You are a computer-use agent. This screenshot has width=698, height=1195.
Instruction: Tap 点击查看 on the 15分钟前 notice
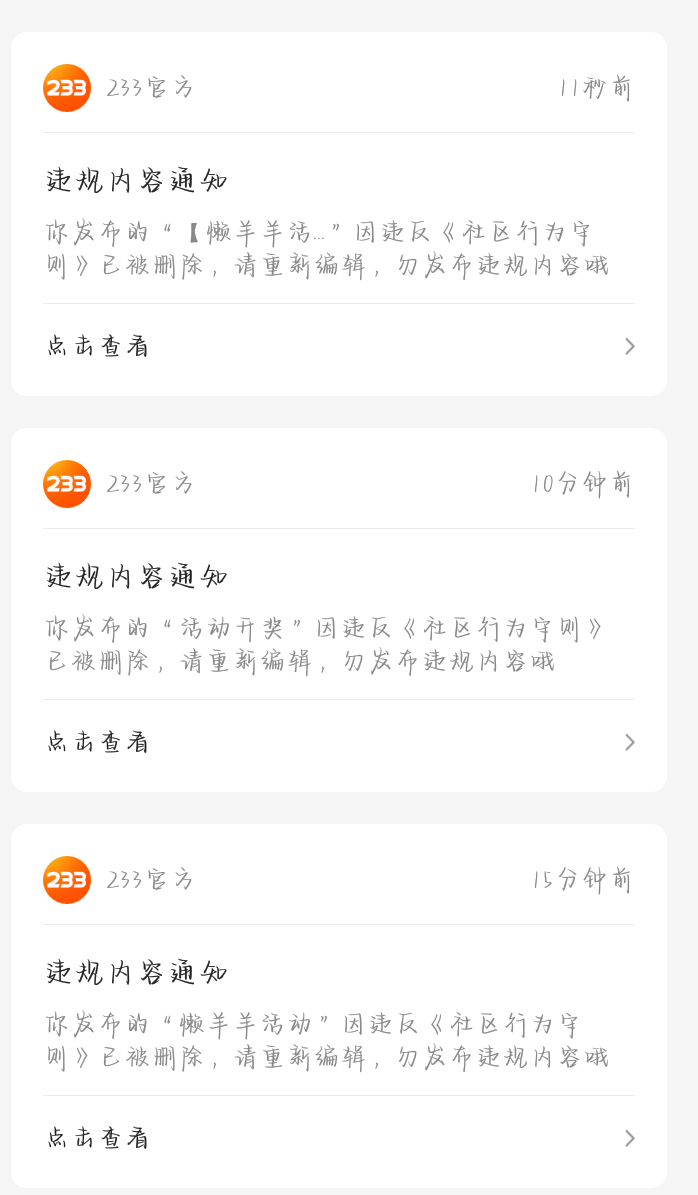[339, 1139]
